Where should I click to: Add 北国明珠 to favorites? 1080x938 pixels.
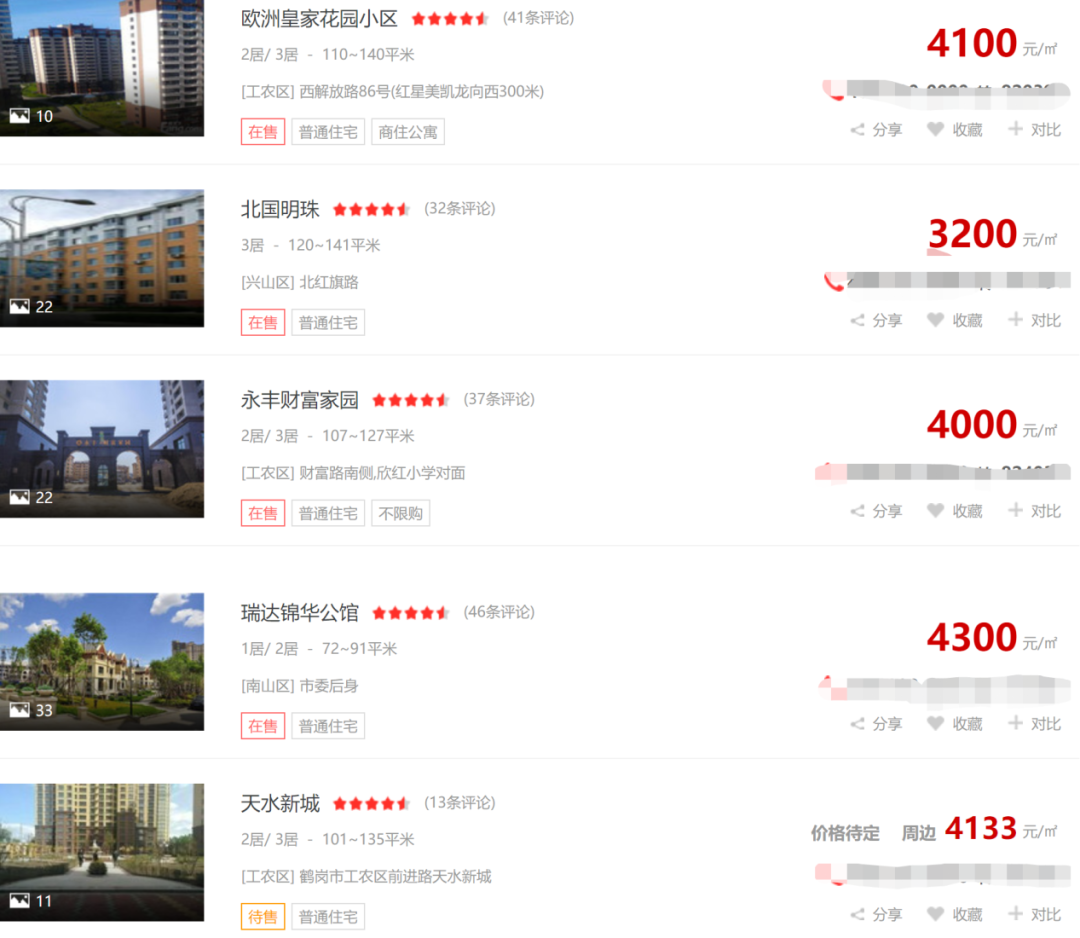955,321
